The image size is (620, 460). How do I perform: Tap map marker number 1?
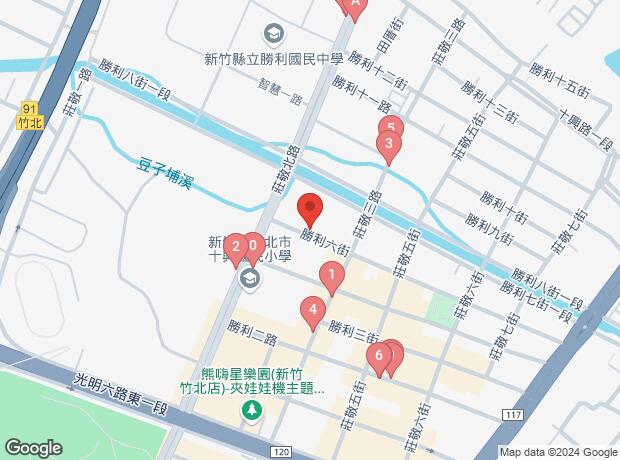point(331,274)
